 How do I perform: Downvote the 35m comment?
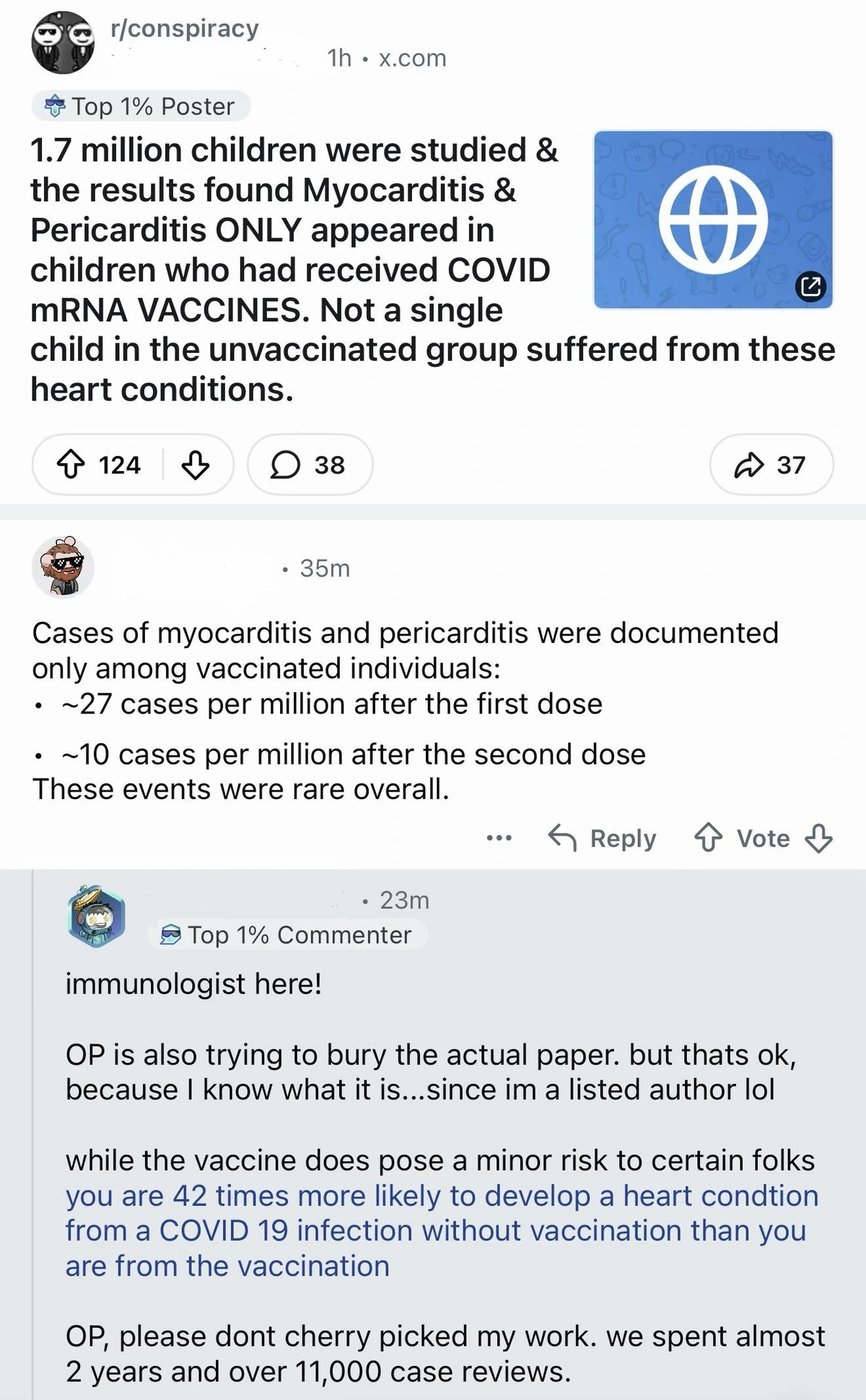(x=818, y=839)
